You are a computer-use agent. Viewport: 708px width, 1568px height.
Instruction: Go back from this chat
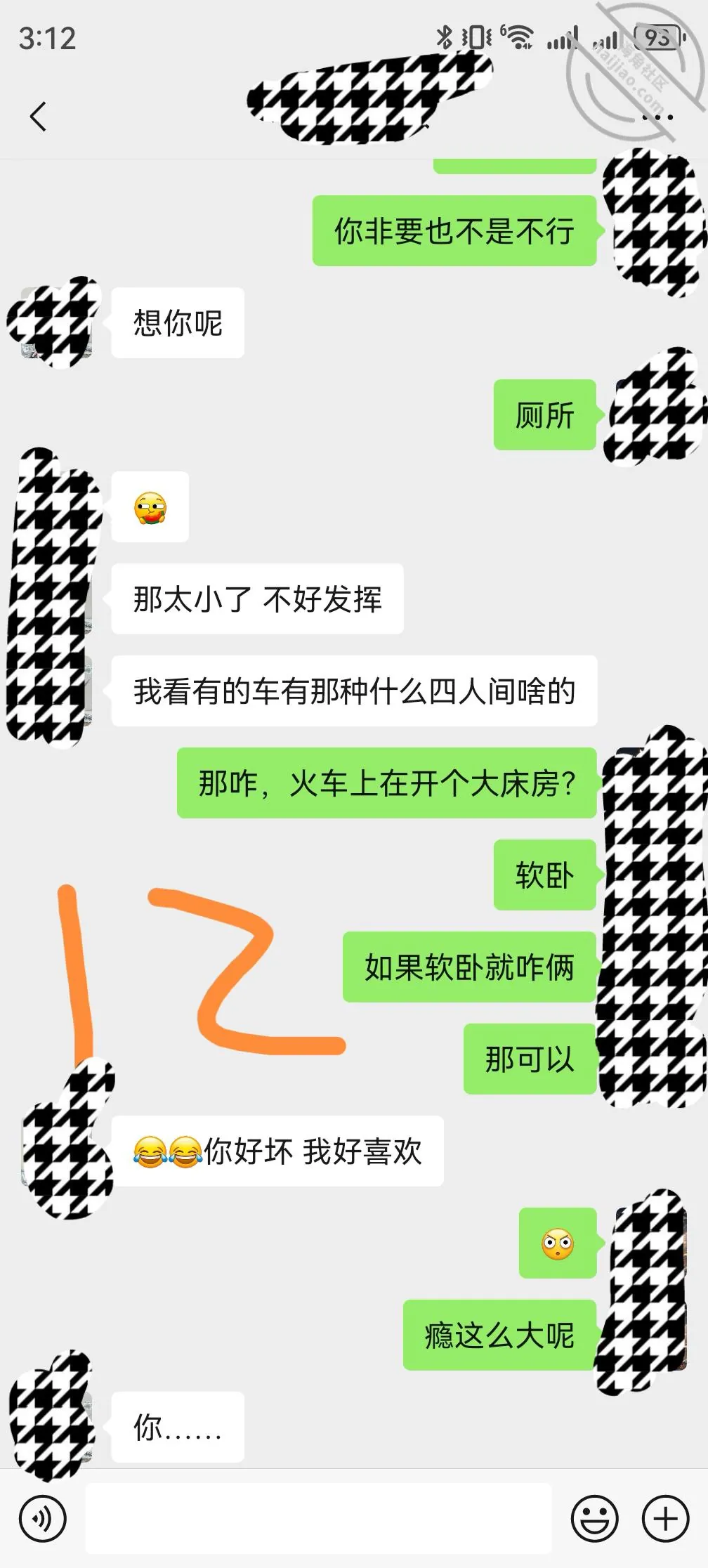pos(39,117)
